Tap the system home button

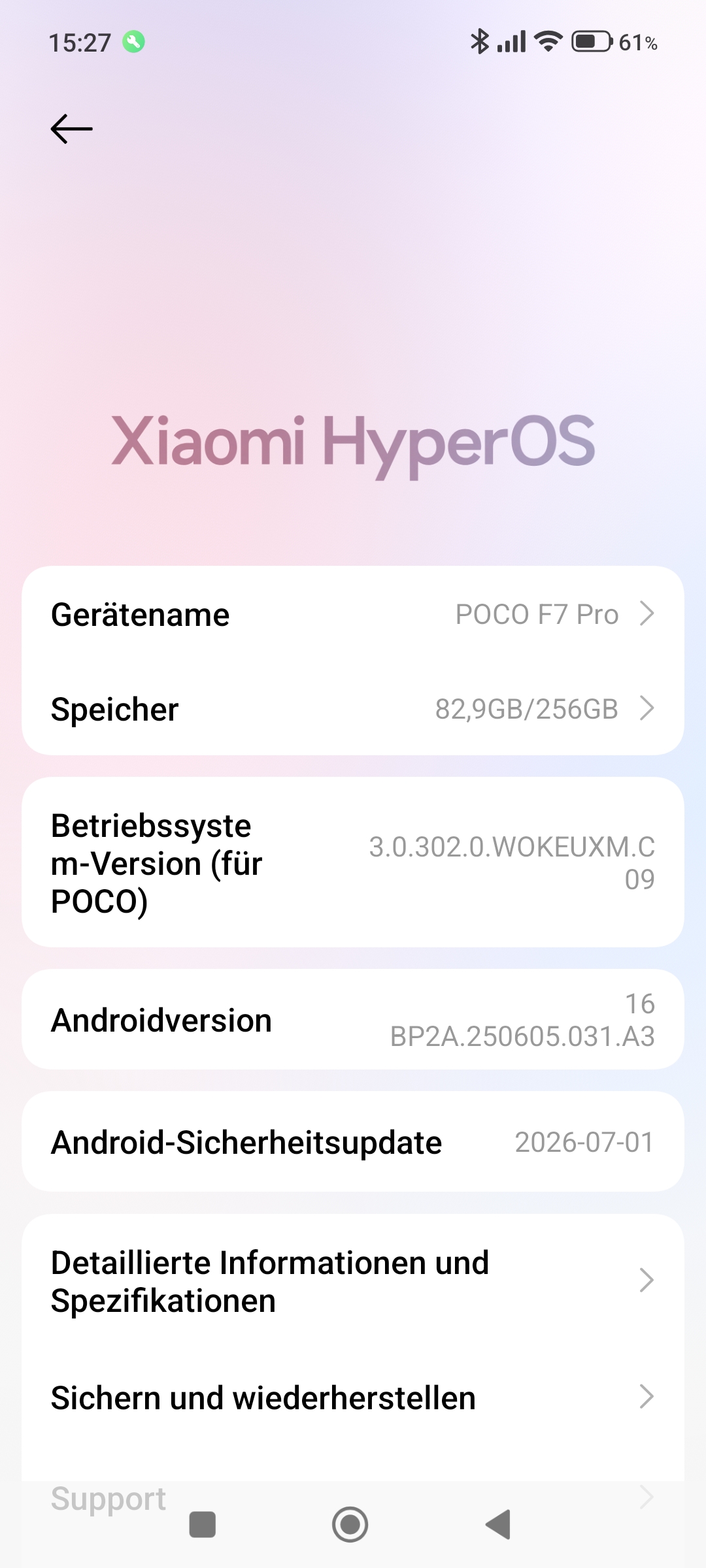click(350, 1525)
